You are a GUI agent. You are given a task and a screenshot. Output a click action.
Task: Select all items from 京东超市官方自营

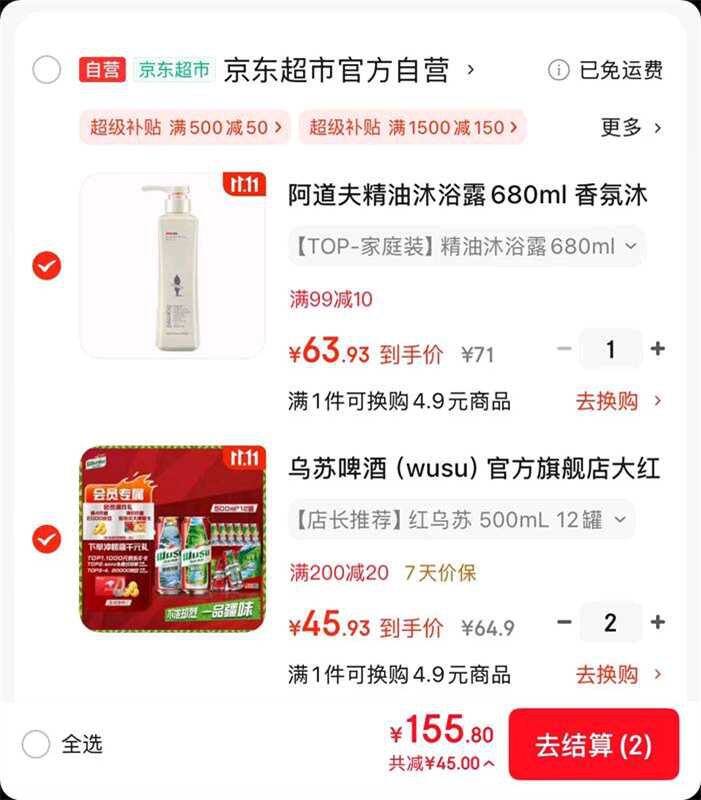(47, 71)
